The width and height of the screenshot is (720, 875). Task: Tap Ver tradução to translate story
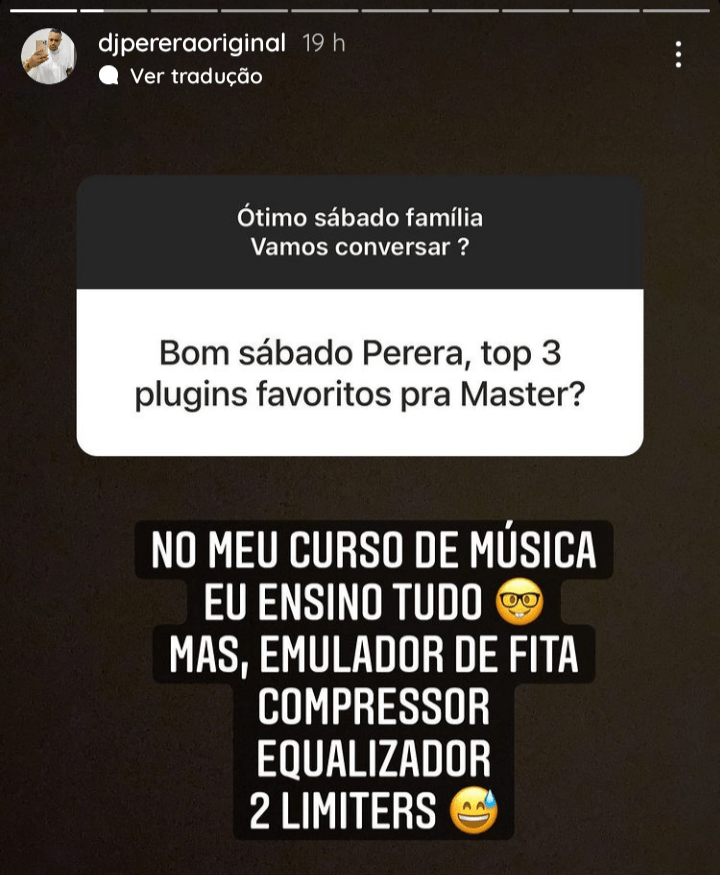point(195,76)
